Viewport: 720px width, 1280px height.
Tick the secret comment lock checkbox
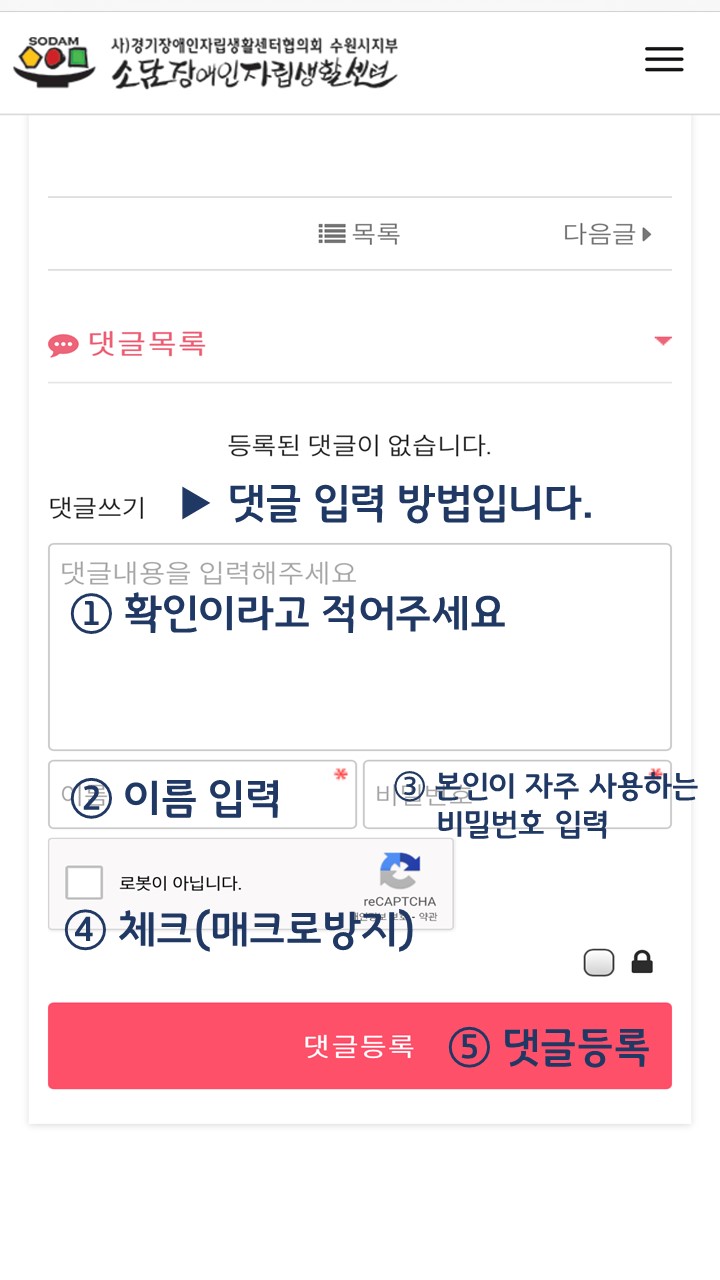[599, 963]
